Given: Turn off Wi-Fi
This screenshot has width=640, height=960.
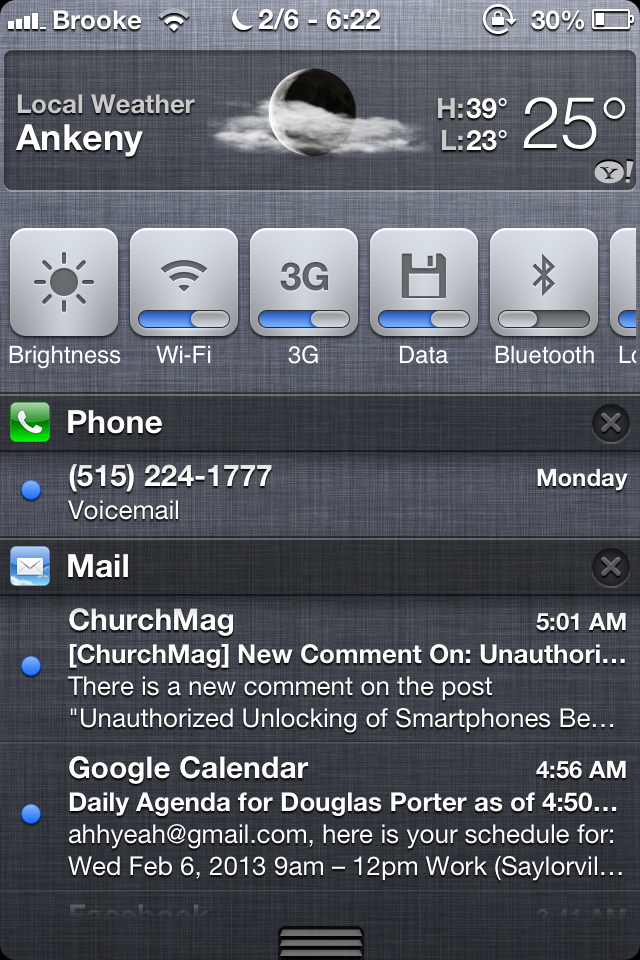Looking at the screenshot, I should [x=184, y=283].
